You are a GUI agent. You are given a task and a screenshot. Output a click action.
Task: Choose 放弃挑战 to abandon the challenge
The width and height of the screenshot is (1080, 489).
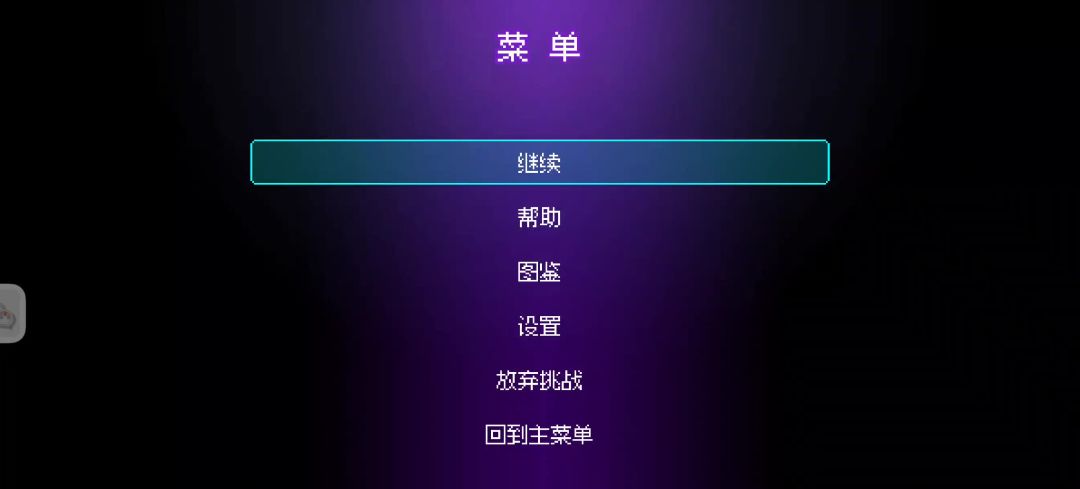click(539, 380)
